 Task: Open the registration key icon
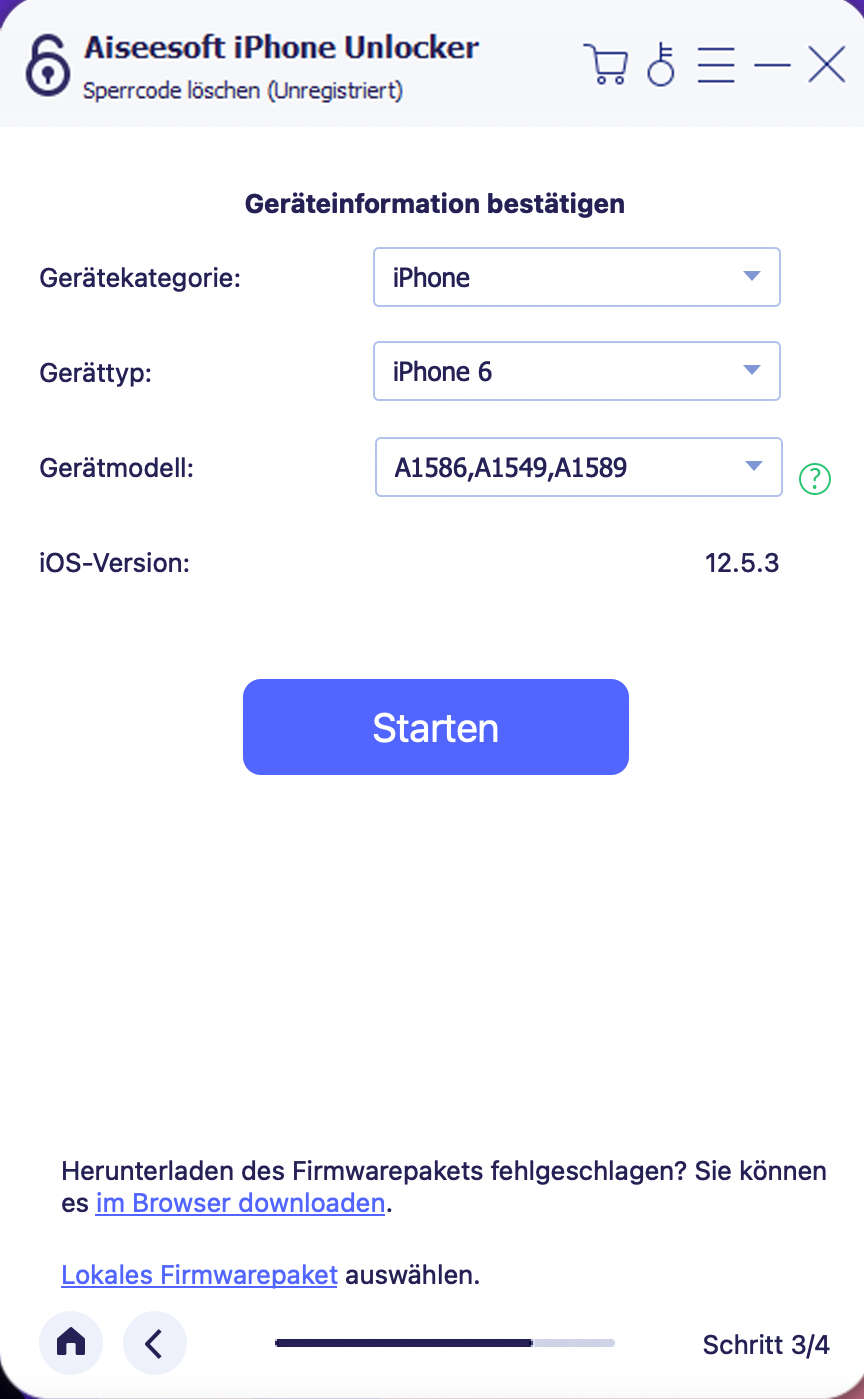661,65
